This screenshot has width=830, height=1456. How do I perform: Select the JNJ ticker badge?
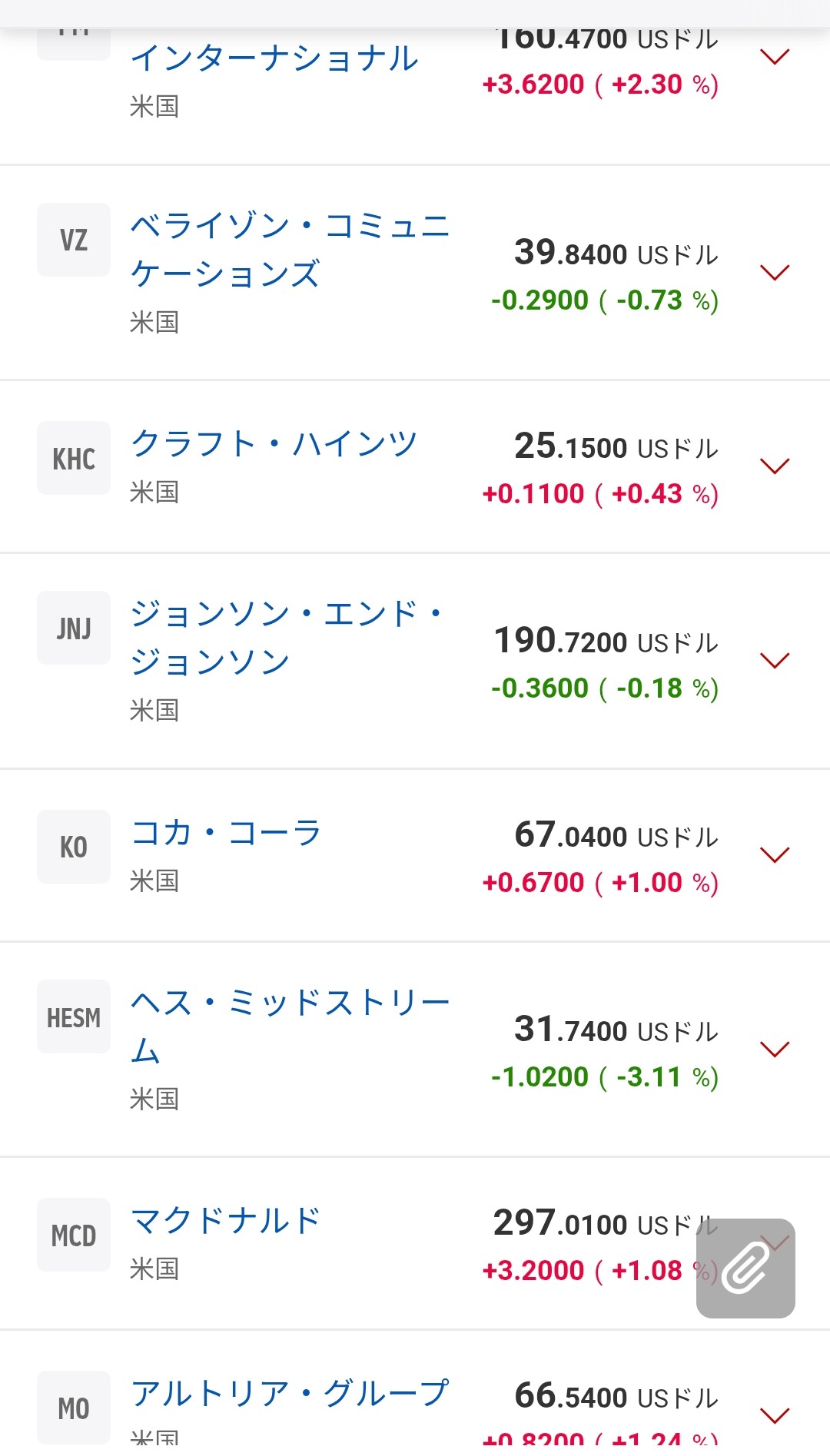coord(73,628)
